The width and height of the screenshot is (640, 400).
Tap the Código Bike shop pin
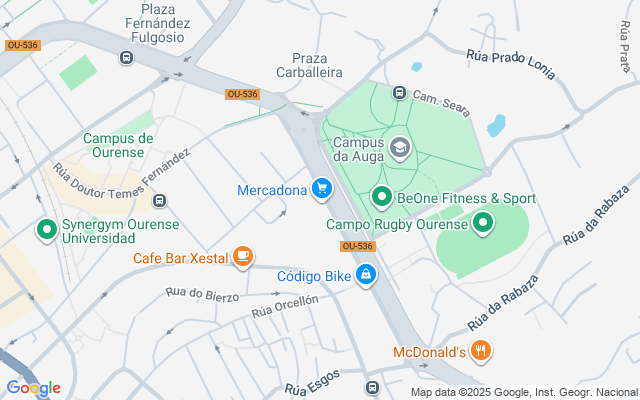coord(366,273)
